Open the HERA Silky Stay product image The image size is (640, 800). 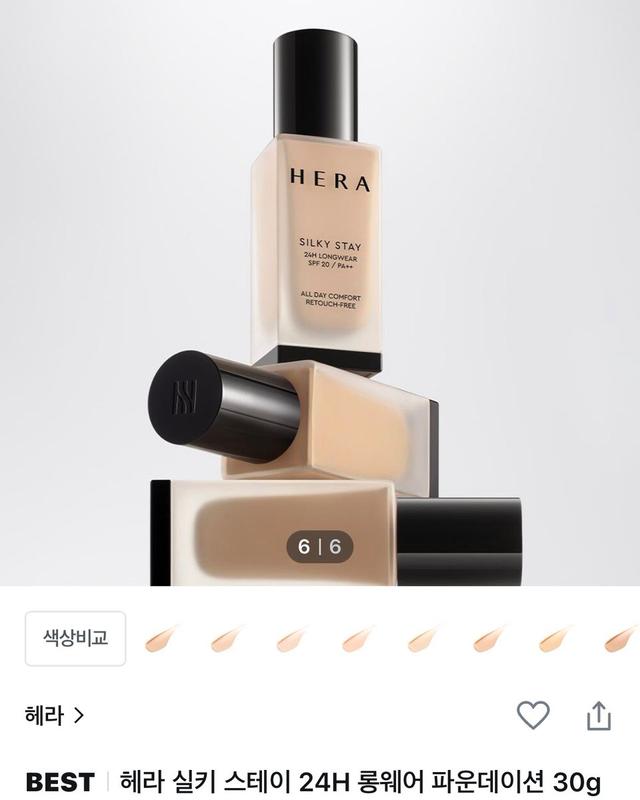[320, 300]
